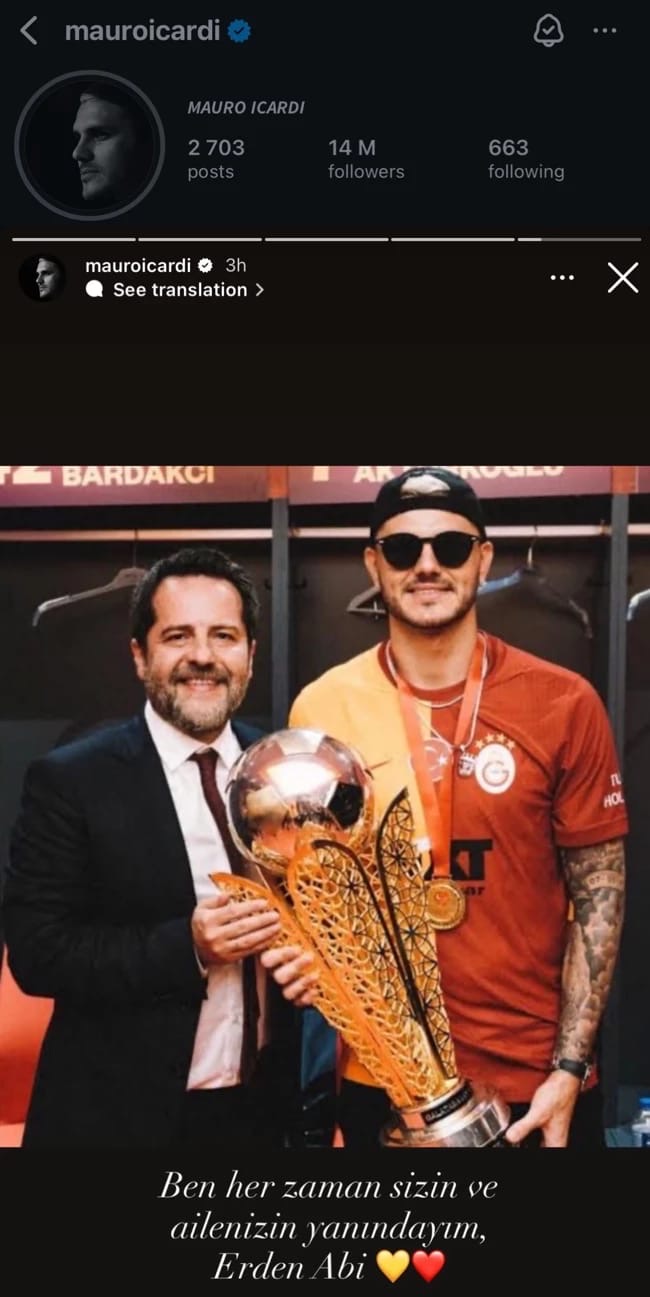650x1297 pixels.
Task: View the 663 following list
Action: tap(525, 159)
